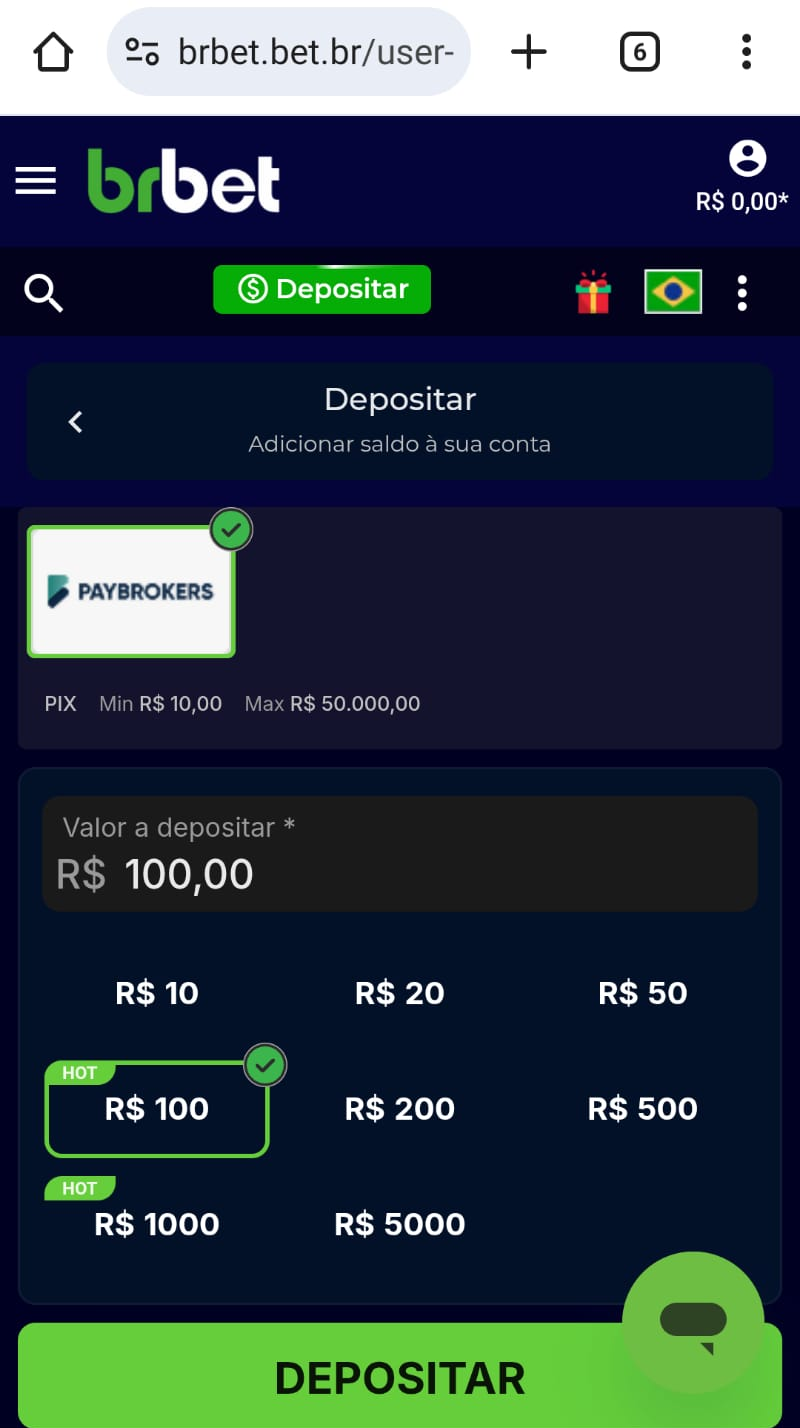The image size is (800, 1428).
Task: Select the Paybrokers payment method
Action: [131, 592]
